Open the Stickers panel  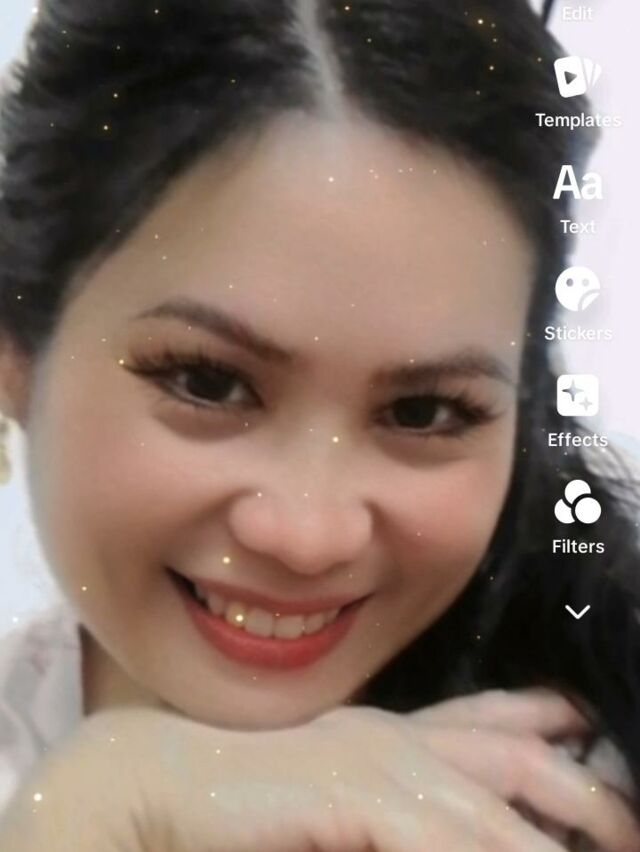[x=577, y=290]
